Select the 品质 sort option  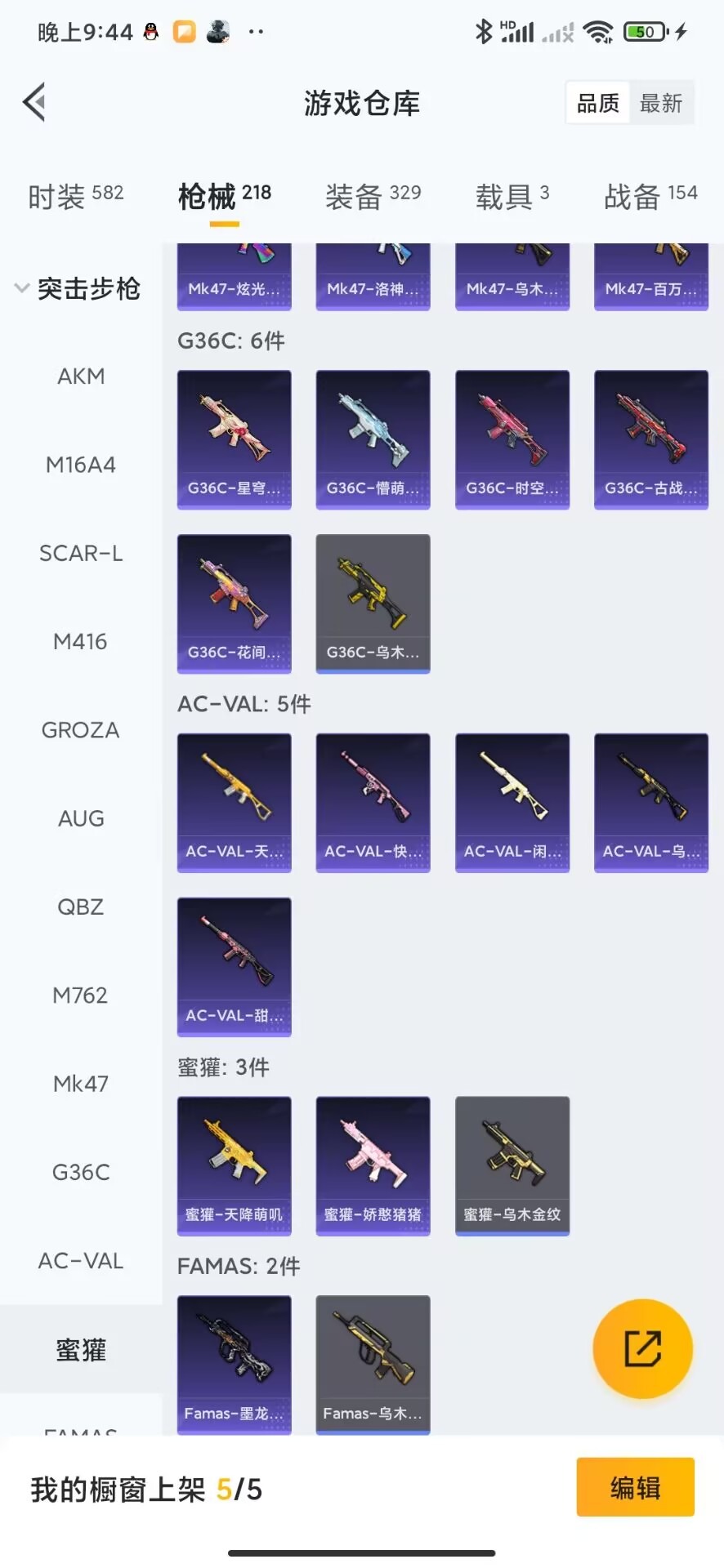pyautogui.click(x=598, y=103)
